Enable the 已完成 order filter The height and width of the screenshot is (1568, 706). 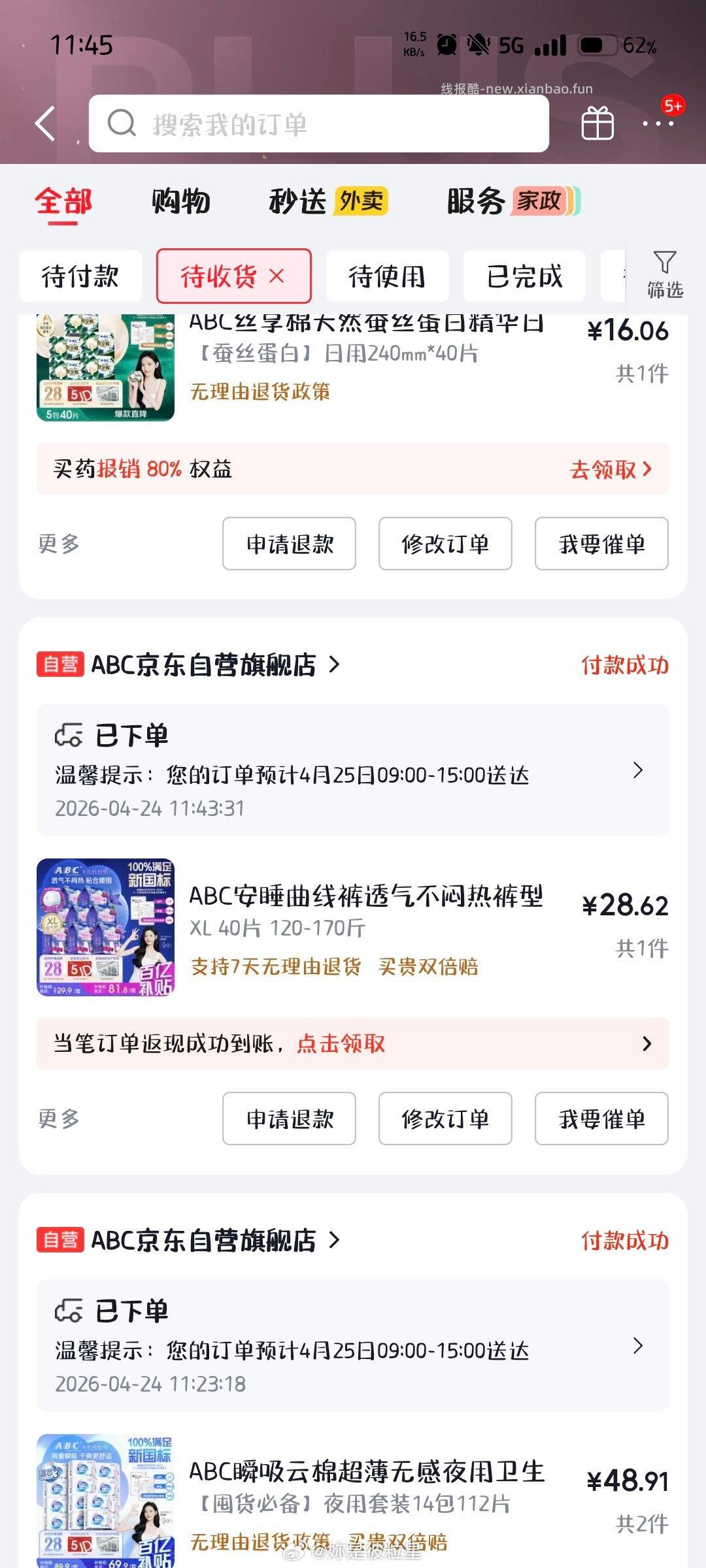click(x=524, y=276)
